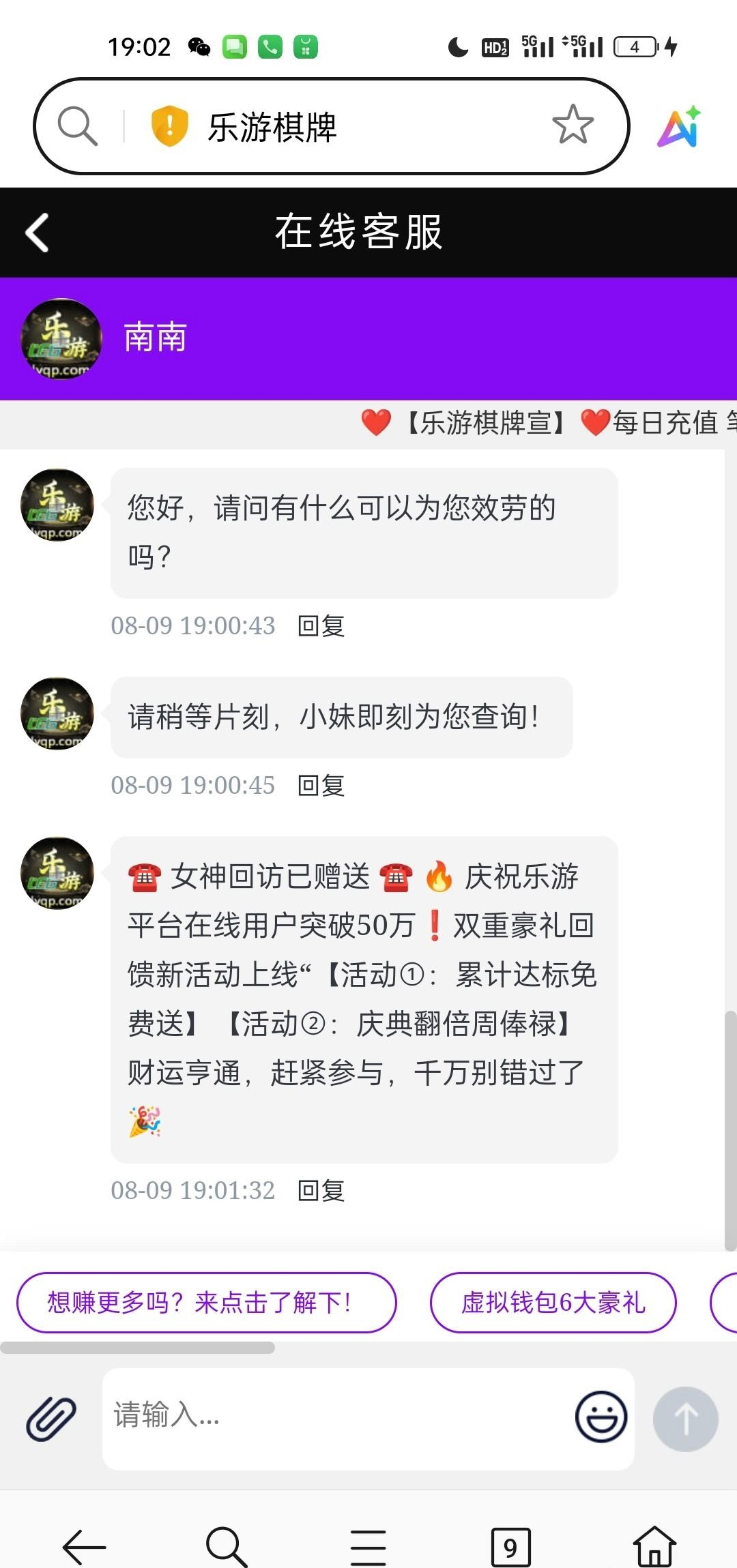
Task: Open the AI assistant icon
Action: pos(679,127)
